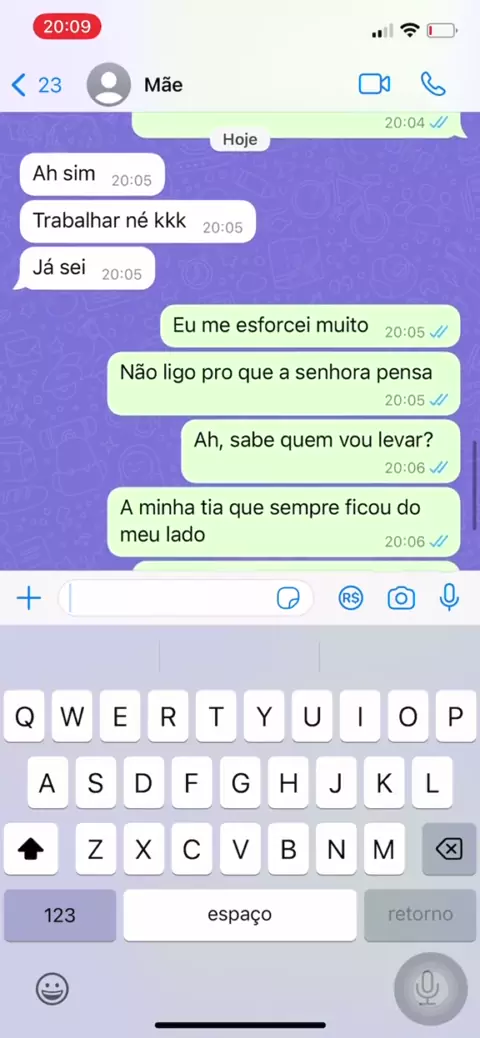Switch keyboard to 123 numbers
Screen dimensions: 480x1038
tap(60, 915)
